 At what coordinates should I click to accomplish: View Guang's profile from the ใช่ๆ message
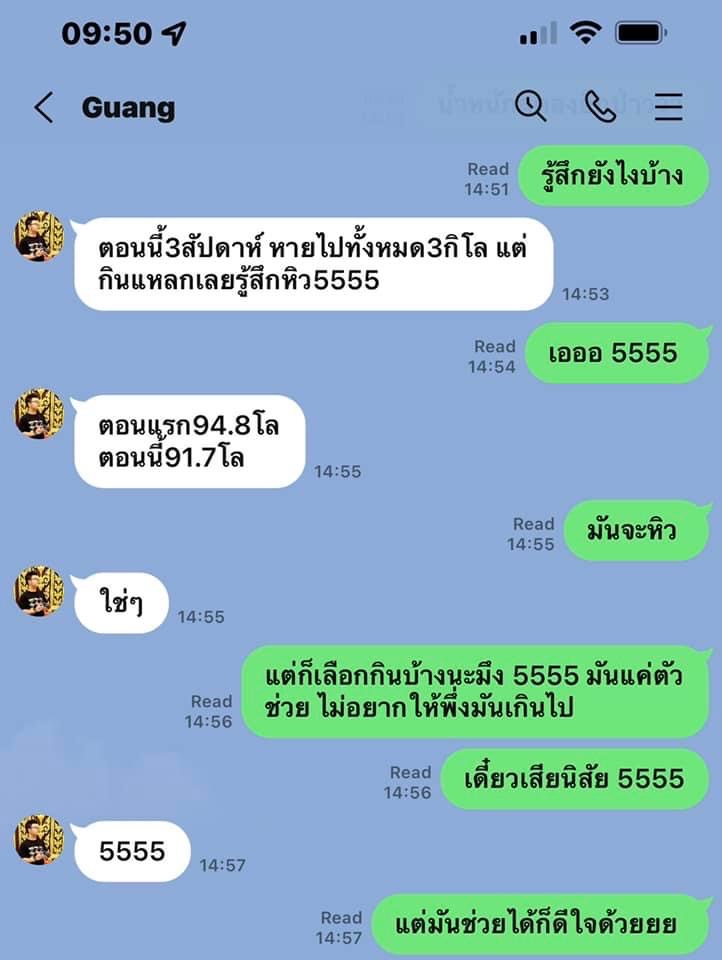[x=39, y=591]
